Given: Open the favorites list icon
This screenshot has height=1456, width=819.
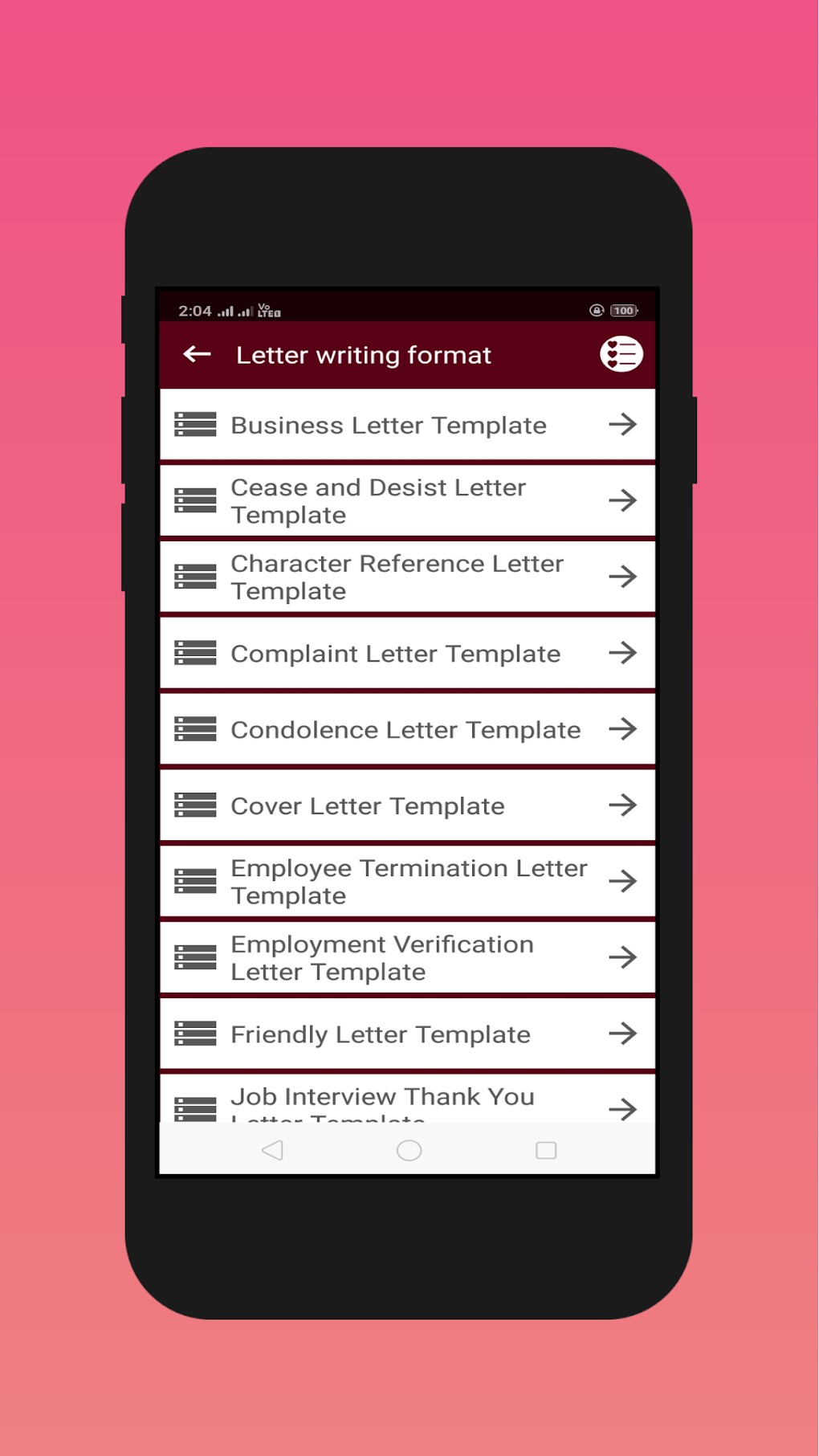Looking at the screenshot, I should (621, 353).
